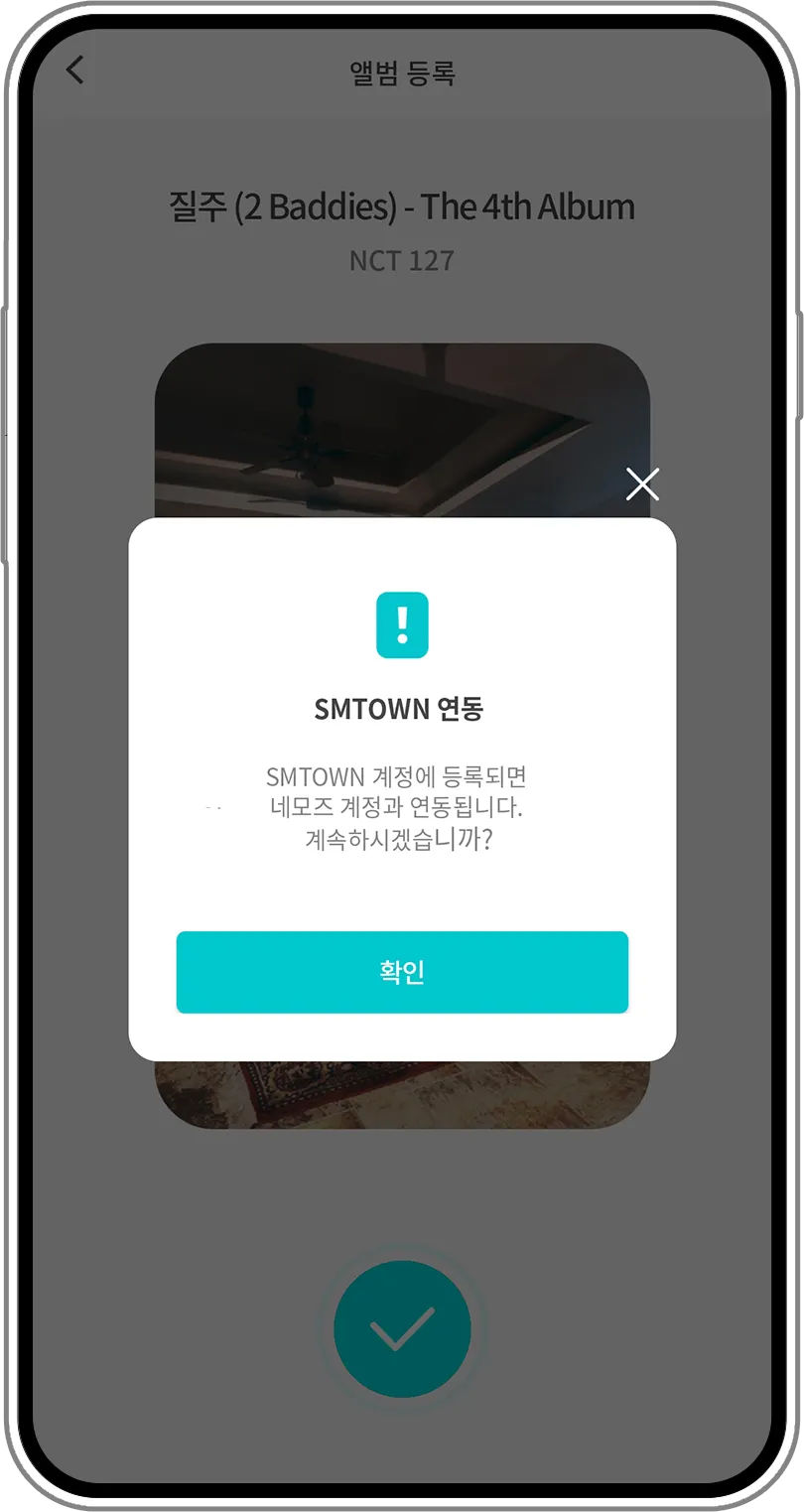Tap the round checkmark button
Image resolution: width=804 pixels, height=1512 pixels.
click(402, 1329)
